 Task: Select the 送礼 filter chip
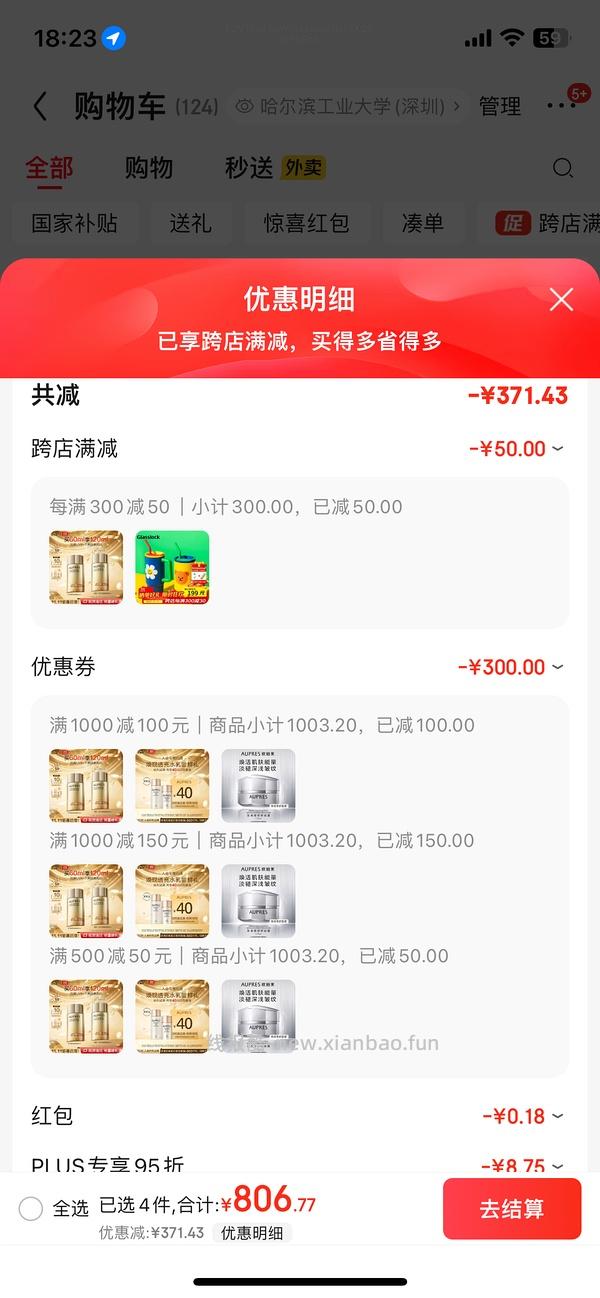click(x=190, y=223)
